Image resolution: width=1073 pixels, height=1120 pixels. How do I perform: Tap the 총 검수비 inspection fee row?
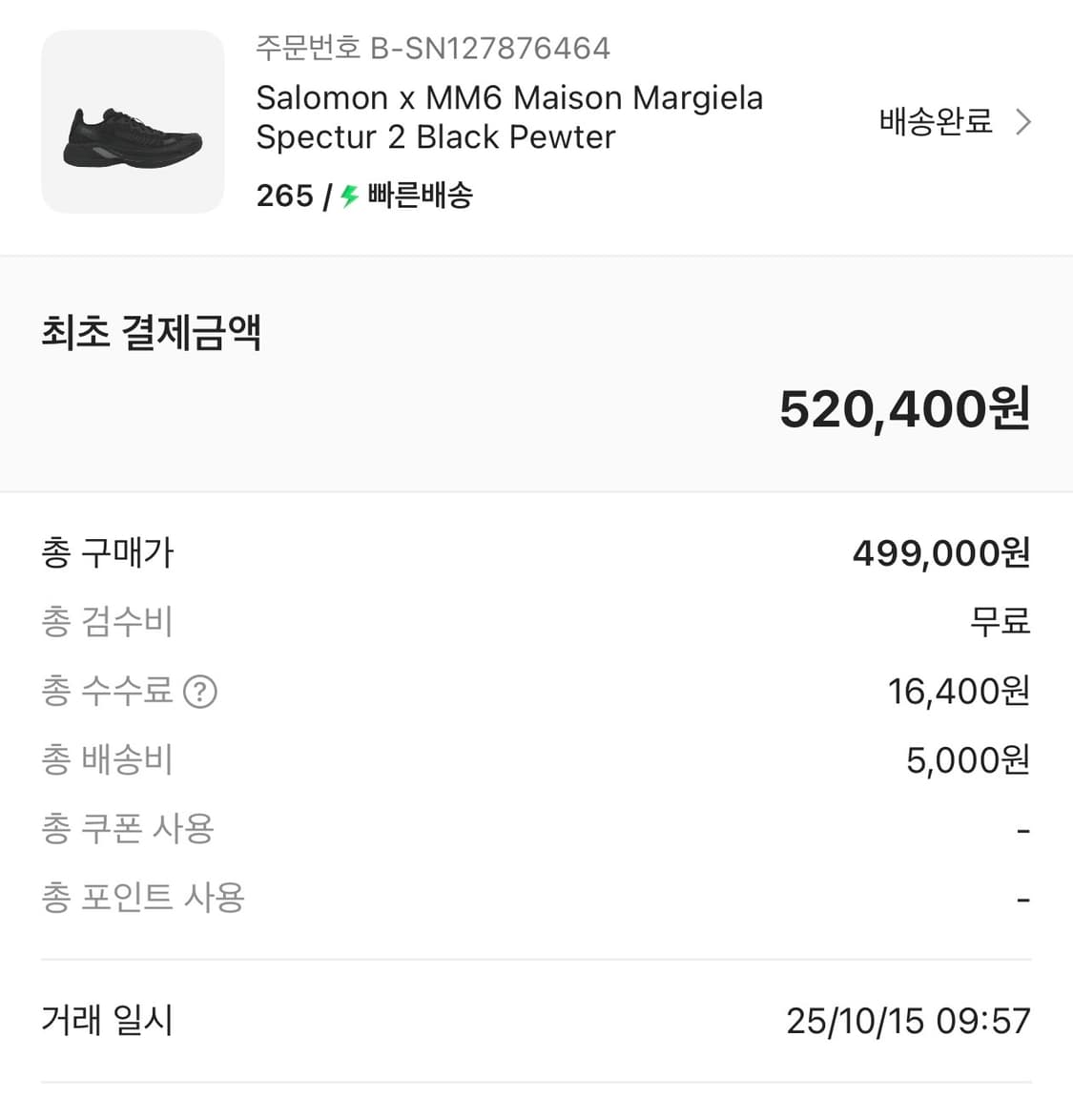click(x=105, y=621)
